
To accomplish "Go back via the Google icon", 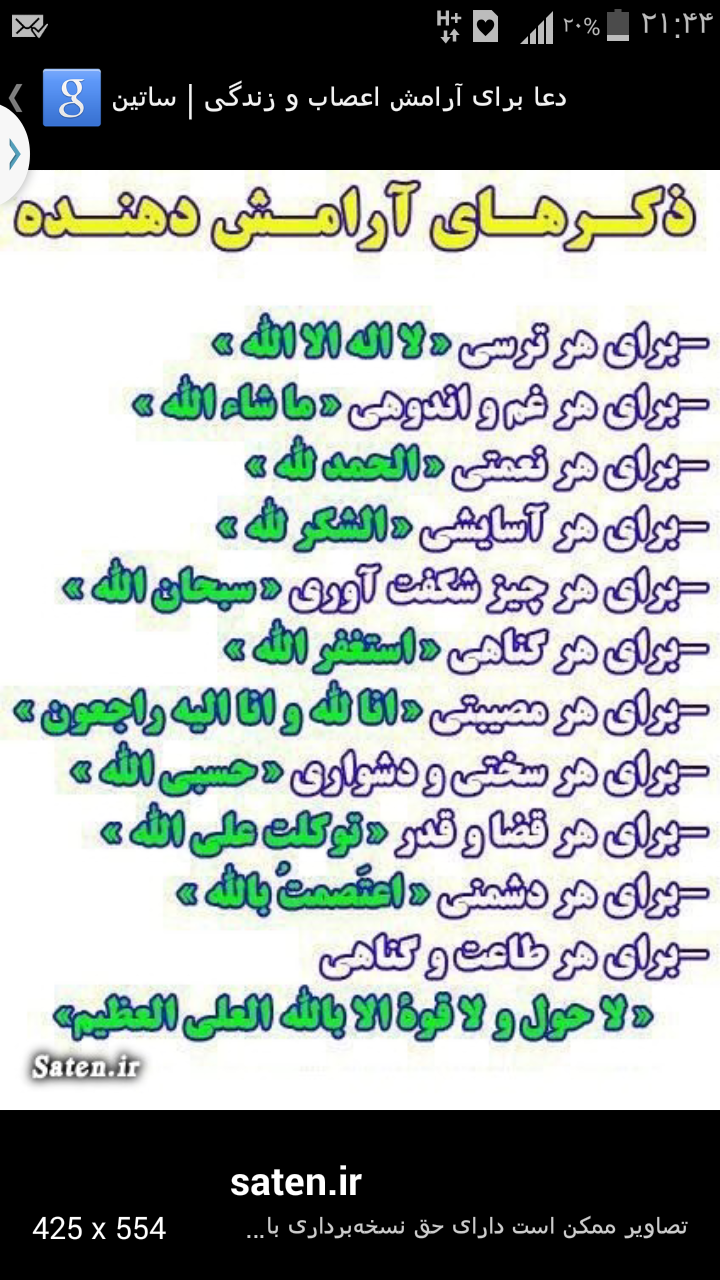I will click(x=70, y=98).
